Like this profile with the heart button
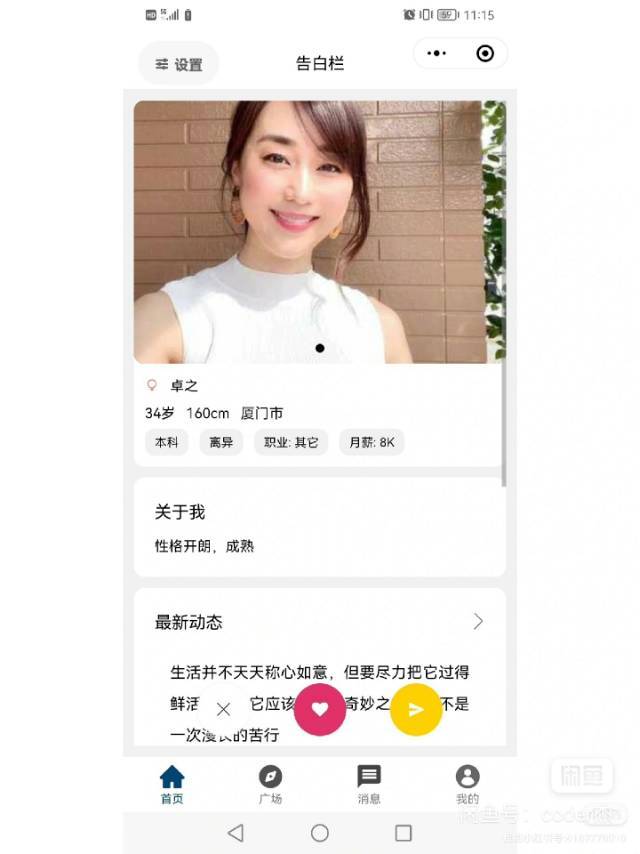Screen dimensions: 640x854 click(x=320, y=709)
